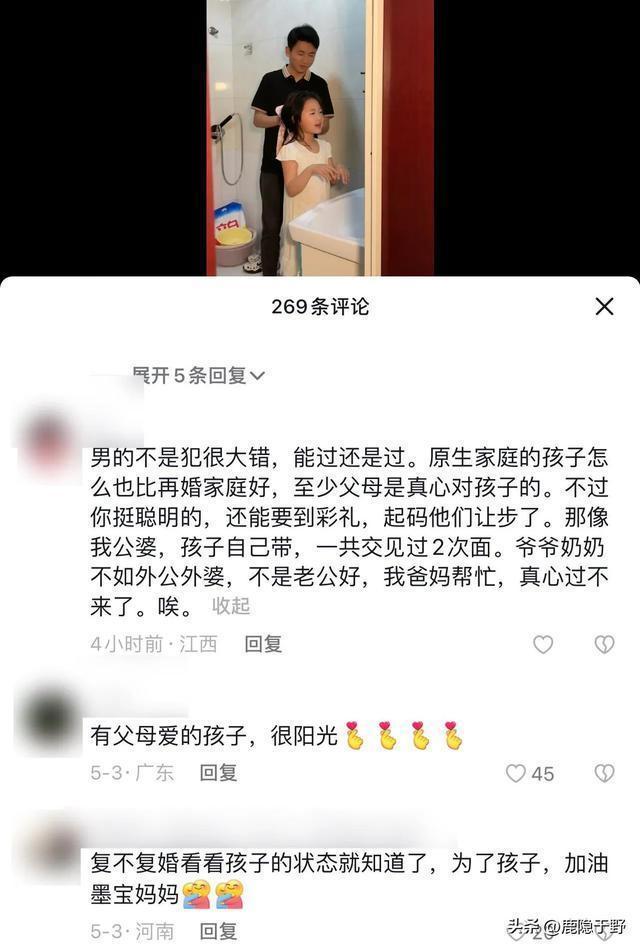The width and height of the screenshot is (640, 949).
Task: Reply to the 河南 comment
Action: point(218,932)
